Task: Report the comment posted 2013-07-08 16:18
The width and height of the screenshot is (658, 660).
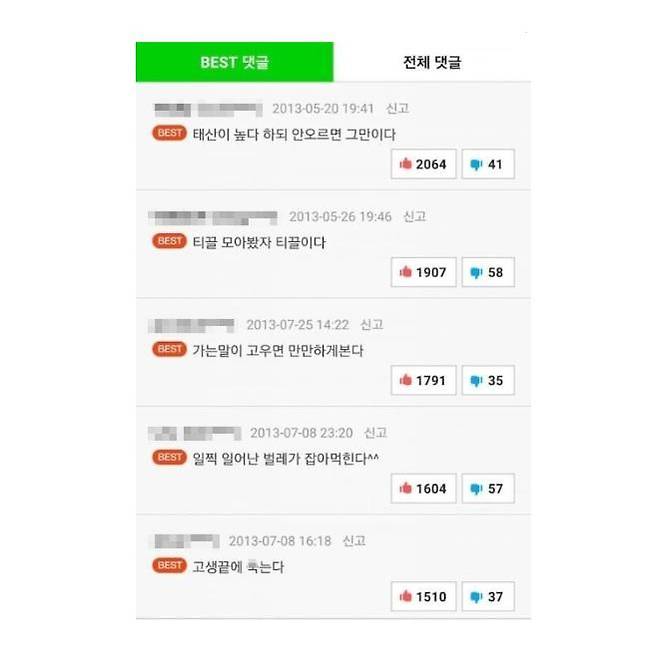Action: pyautogui.click(x=353, y=541)
